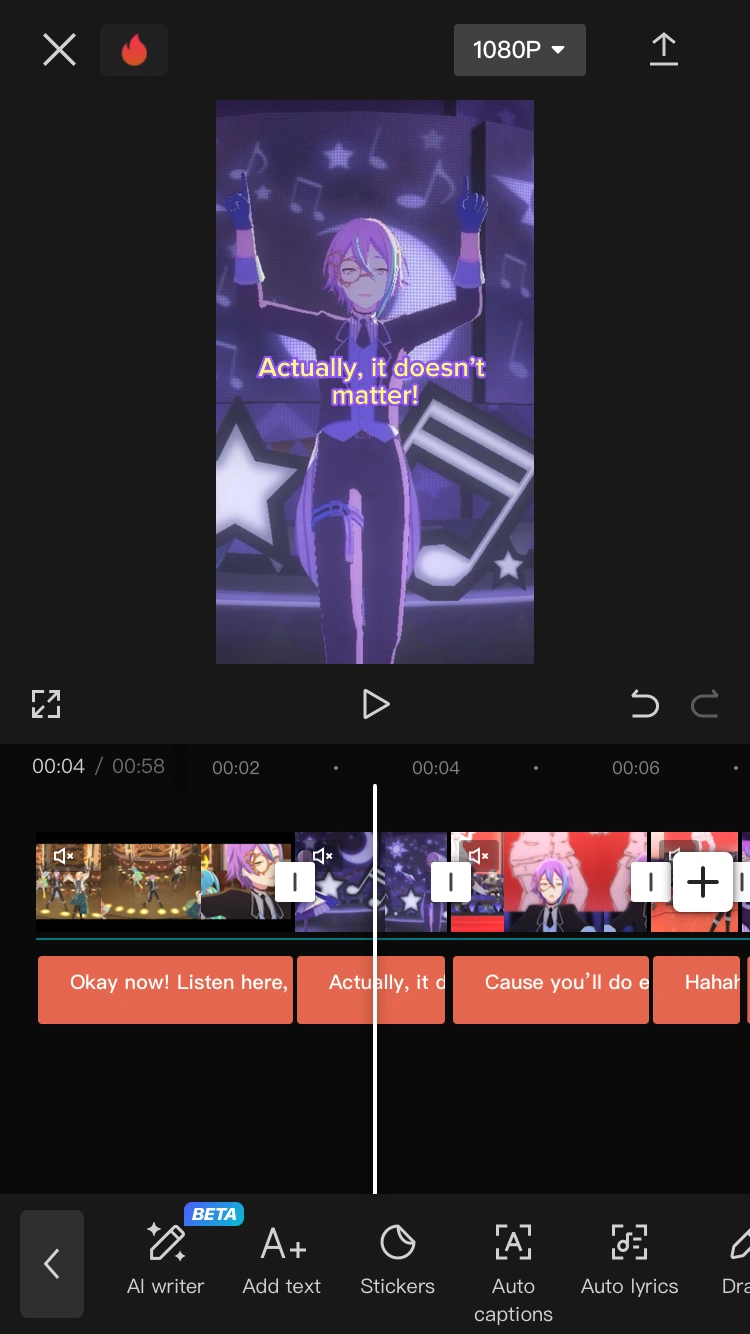Undo the last edit
The width and height of the screenshot is (750, 1334).
(x=645, y=705)
